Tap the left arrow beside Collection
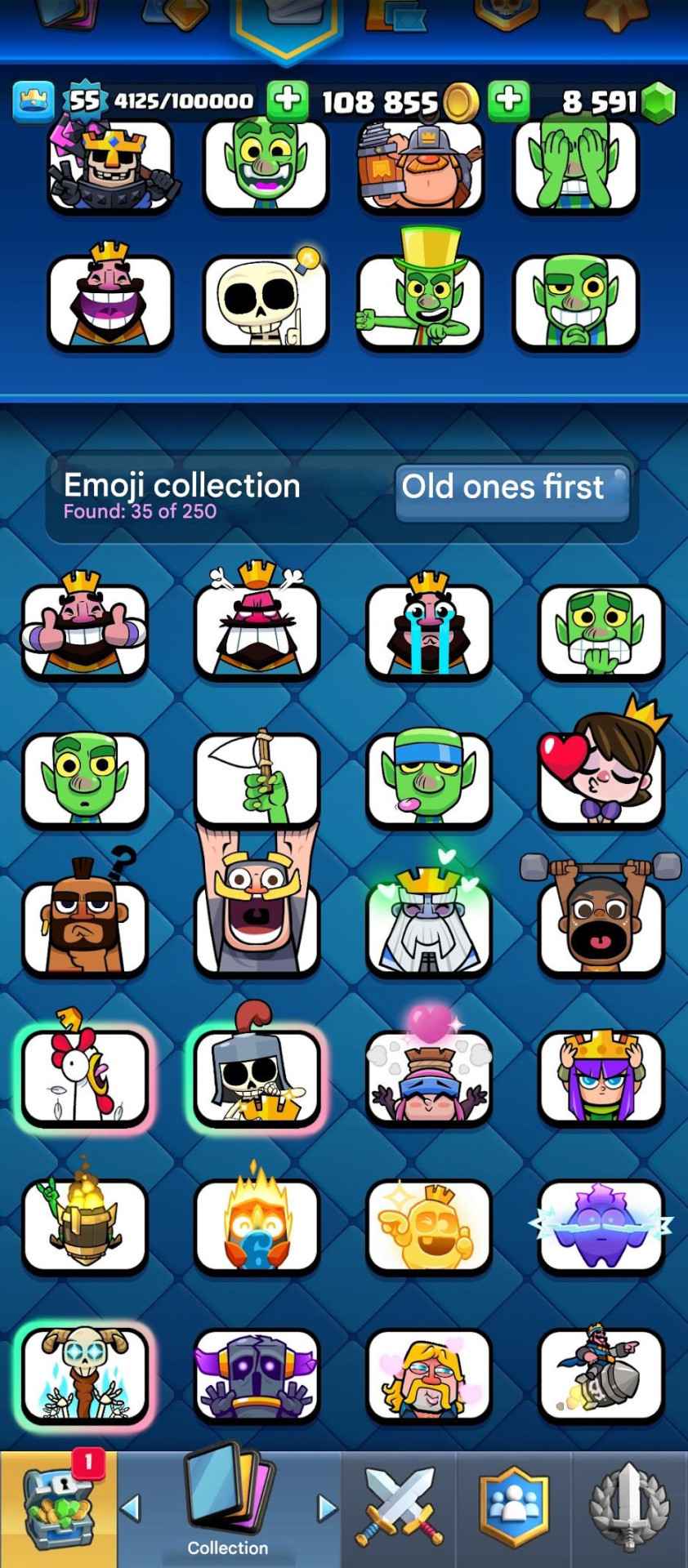The height and width of the screenshot is (1568, 688). click(x=131, y=1507)
